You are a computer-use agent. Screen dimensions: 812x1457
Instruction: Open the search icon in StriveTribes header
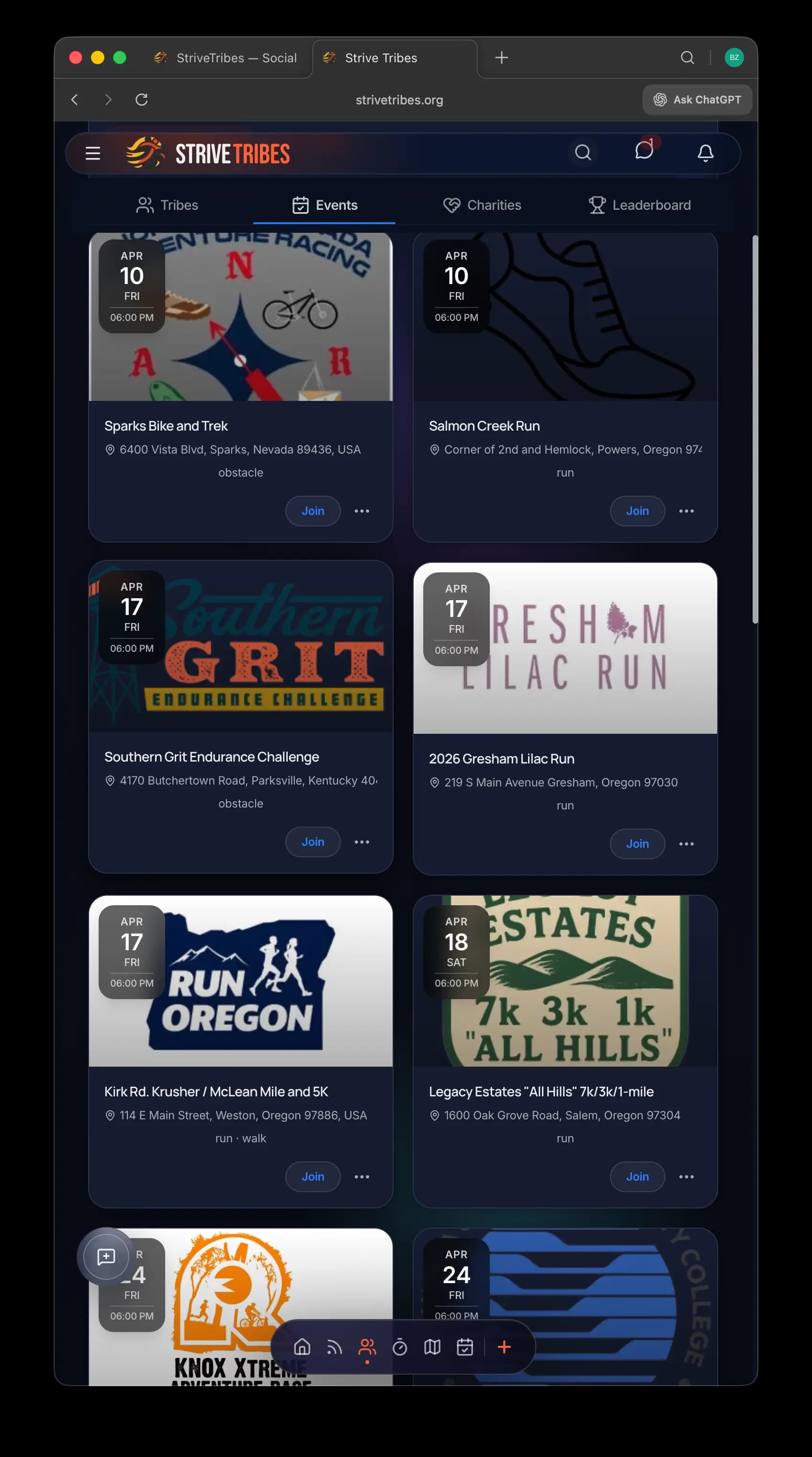(x=583, y=152)
